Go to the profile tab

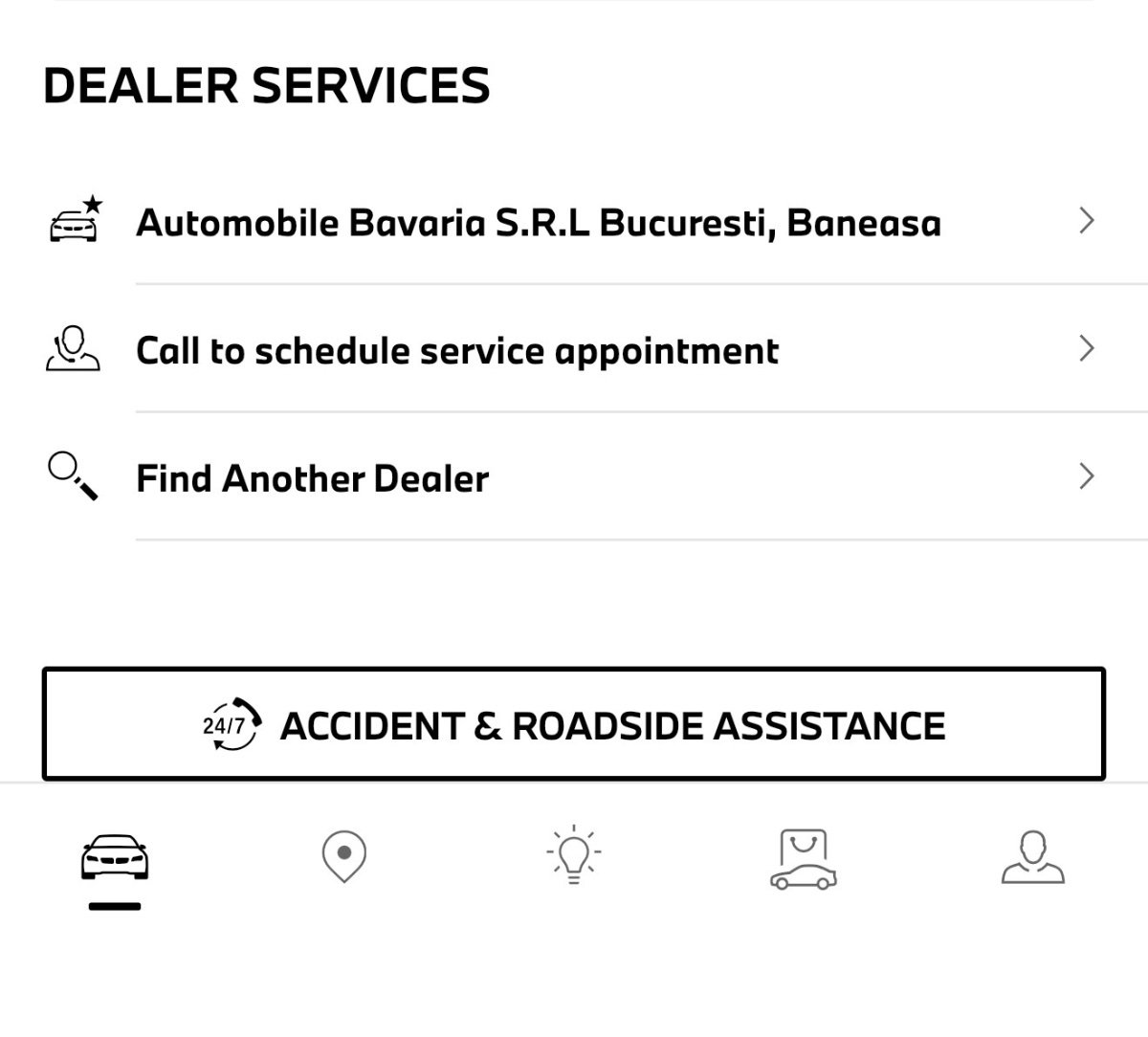pyautogui.click(x=1032, y=857)
